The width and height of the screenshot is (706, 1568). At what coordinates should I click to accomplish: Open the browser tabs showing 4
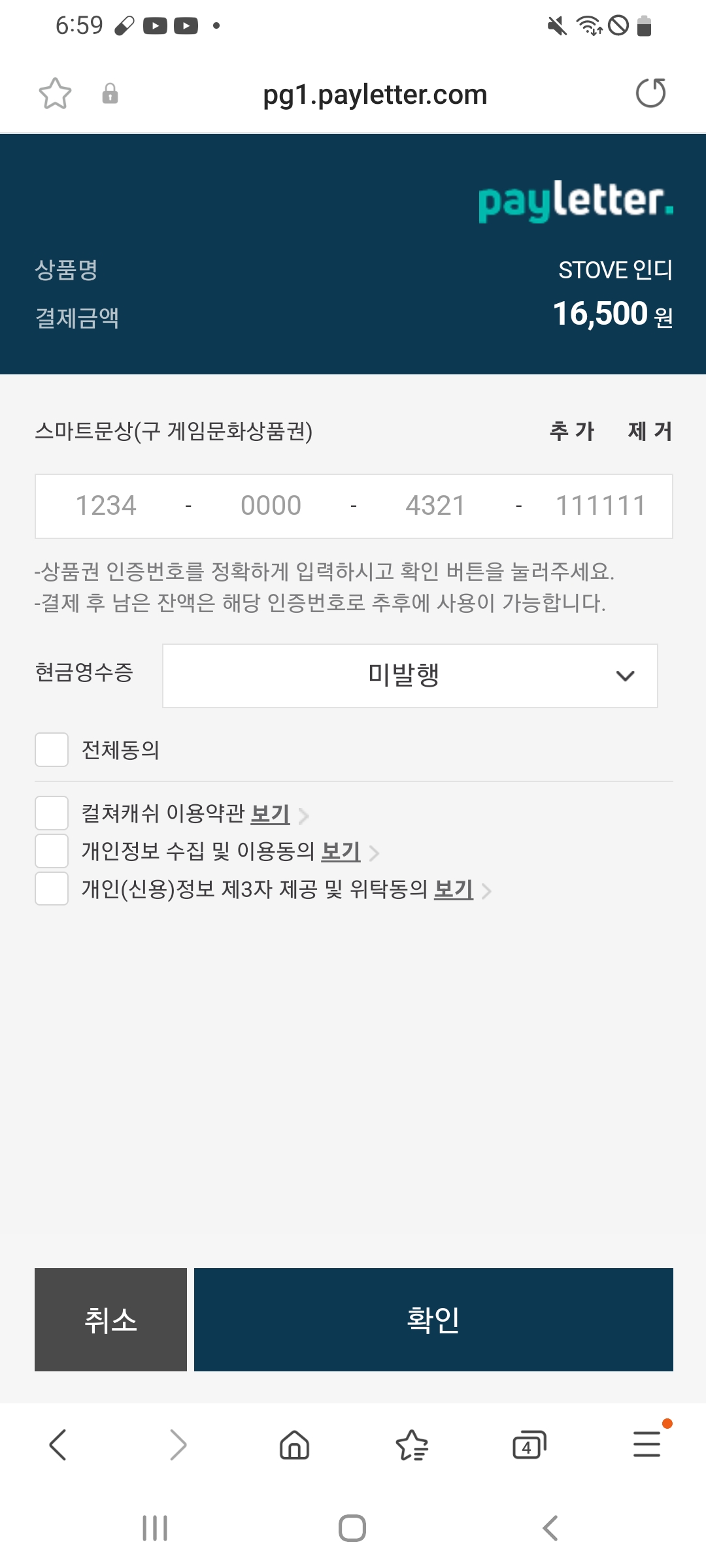coord(529,1445)
